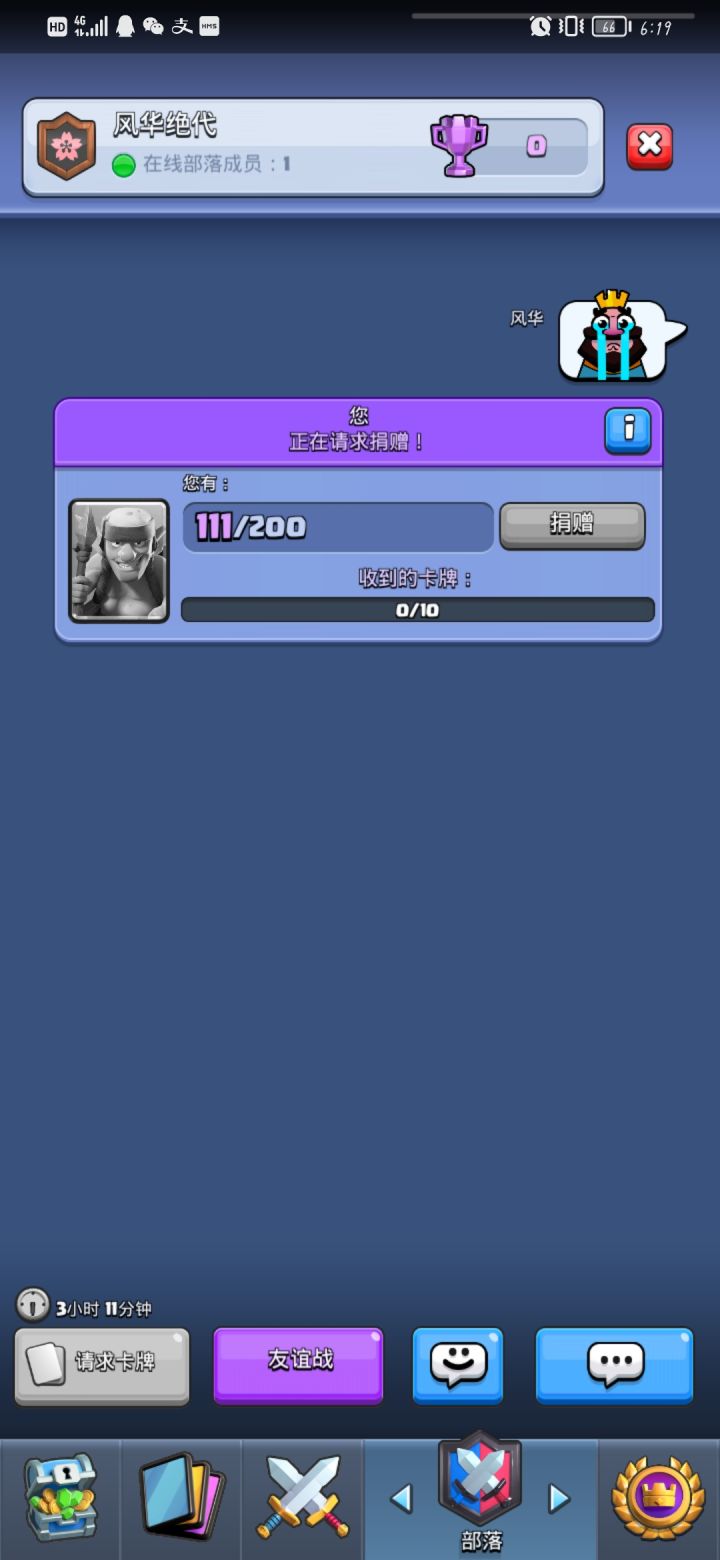Open the trophy road events icon
720x1560 pixels.
point(657,1497)
